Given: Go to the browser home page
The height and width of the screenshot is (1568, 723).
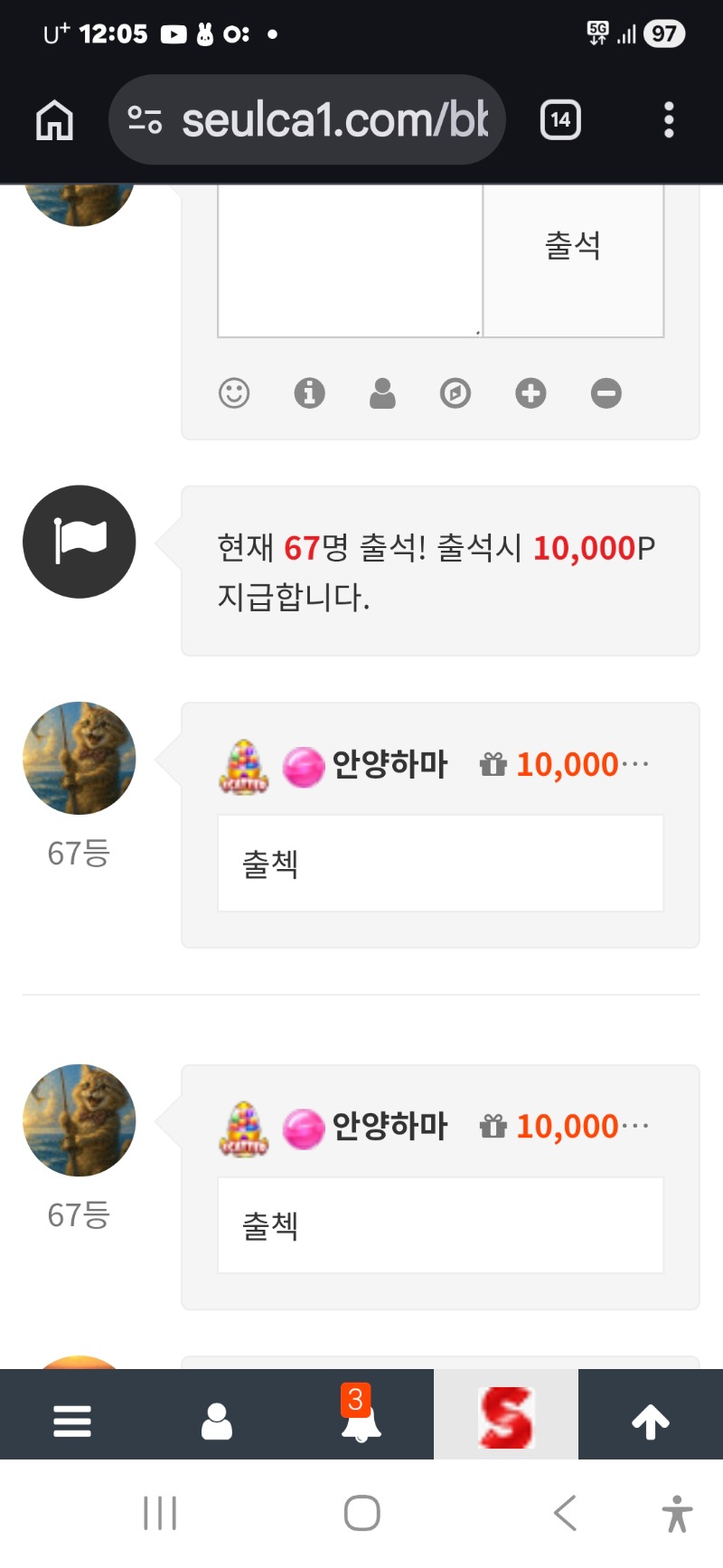Looking at the screenshot, I should [54, 119].
